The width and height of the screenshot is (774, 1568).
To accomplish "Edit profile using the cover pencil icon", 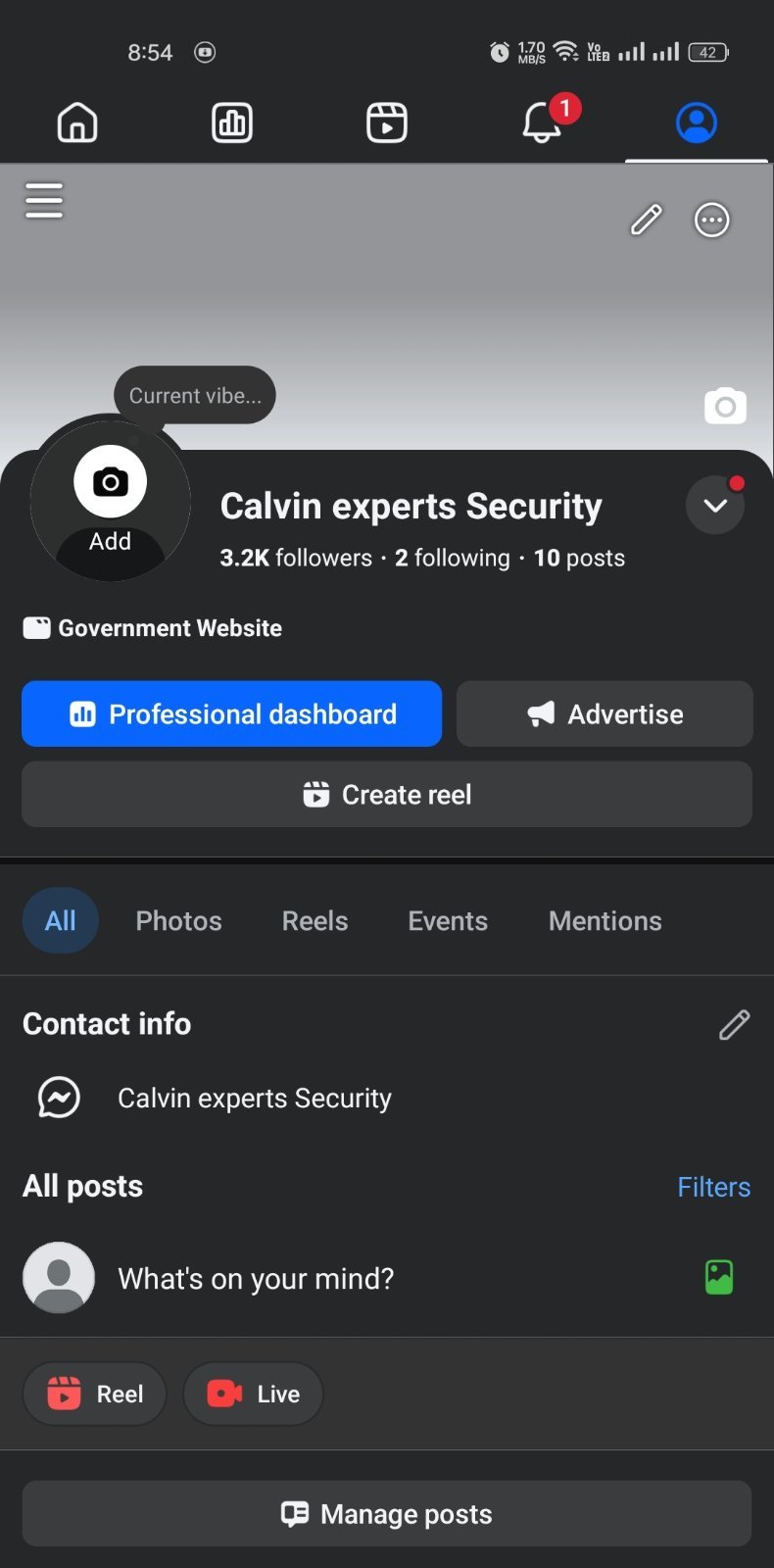I will (x=646, y=220).
